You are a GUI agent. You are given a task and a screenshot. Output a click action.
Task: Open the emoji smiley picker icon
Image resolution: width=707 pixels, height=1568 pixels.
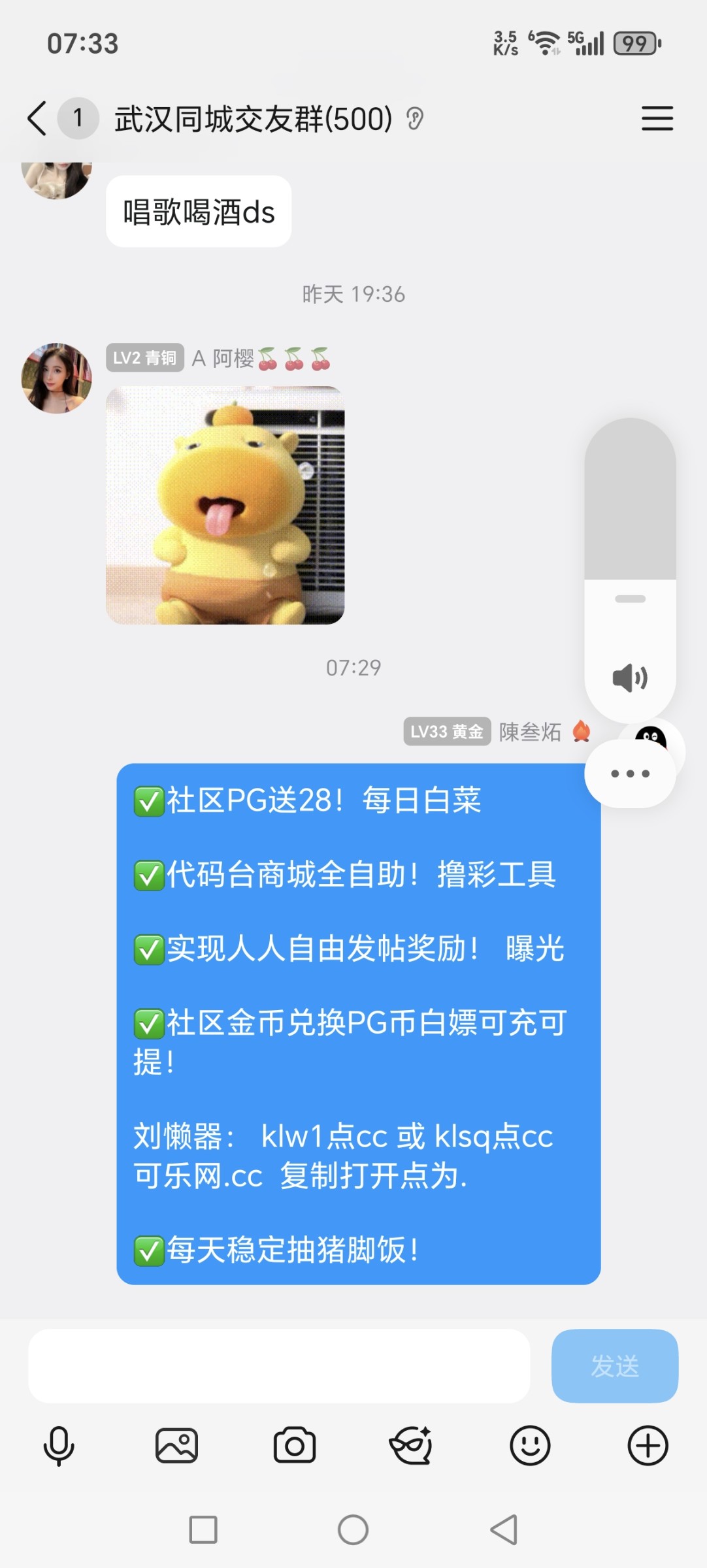pyautogui.click(x=530, y=1445)
